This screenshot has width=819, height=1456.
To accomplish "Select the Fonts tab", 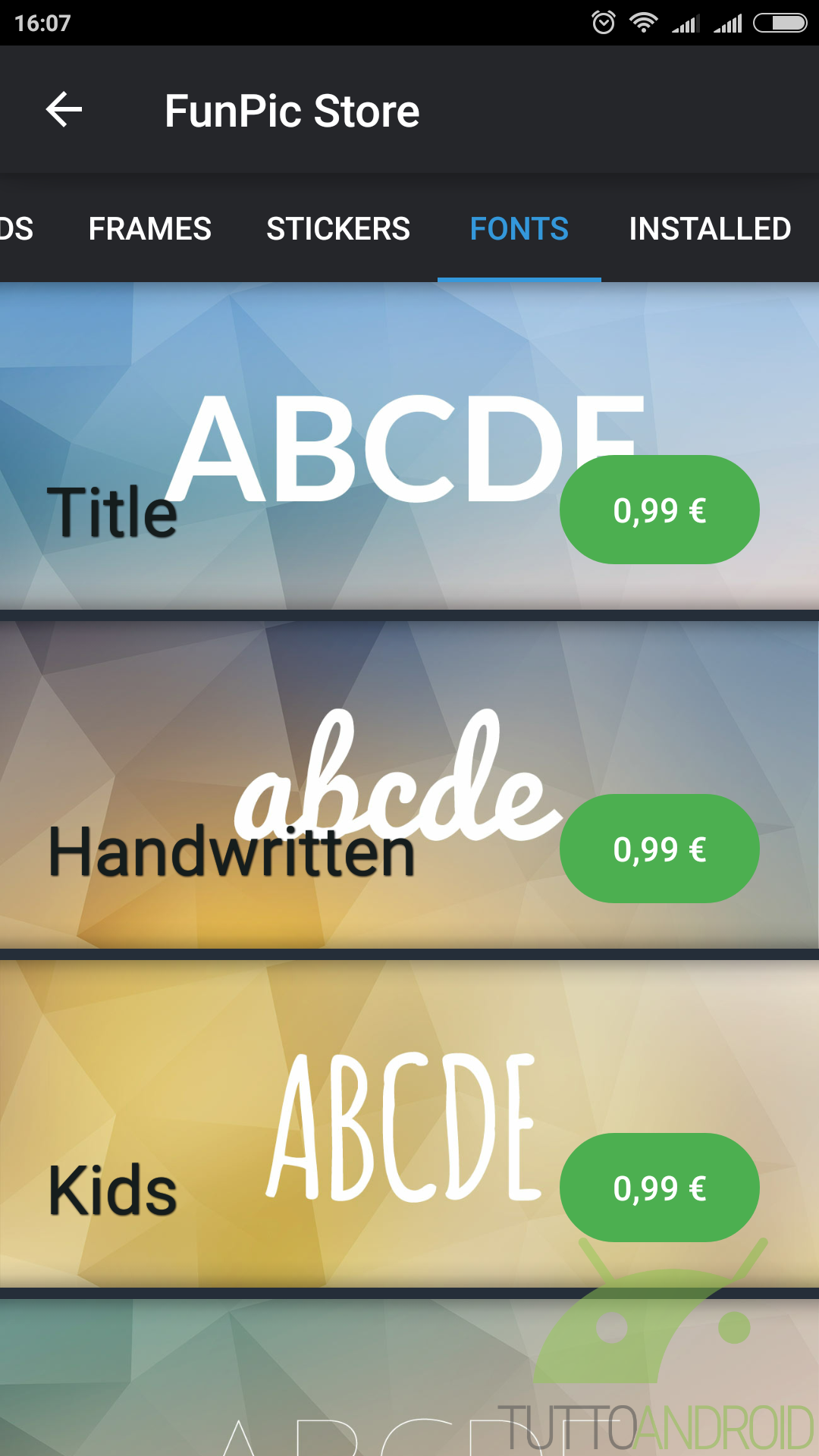I will pos(519,229).
